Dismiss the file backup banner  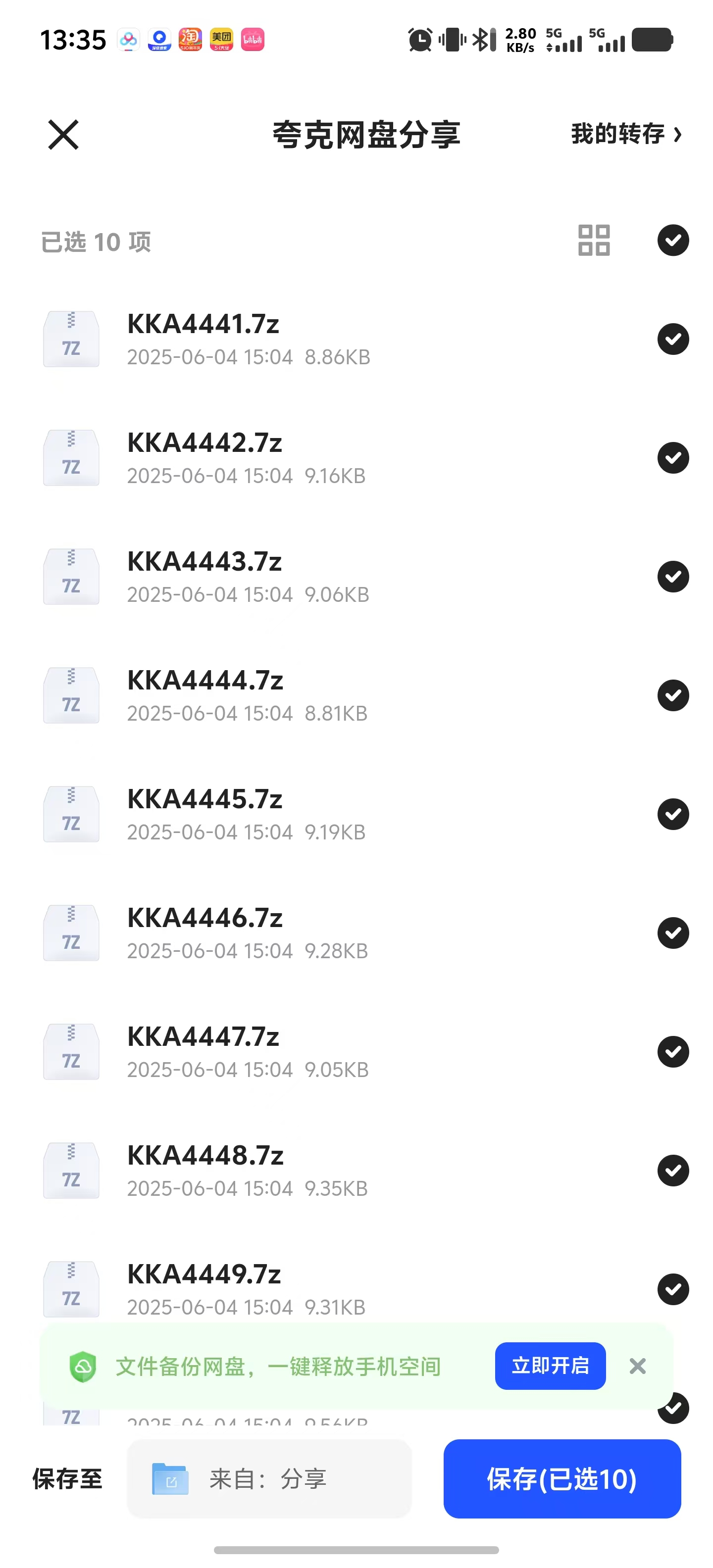637,1366
